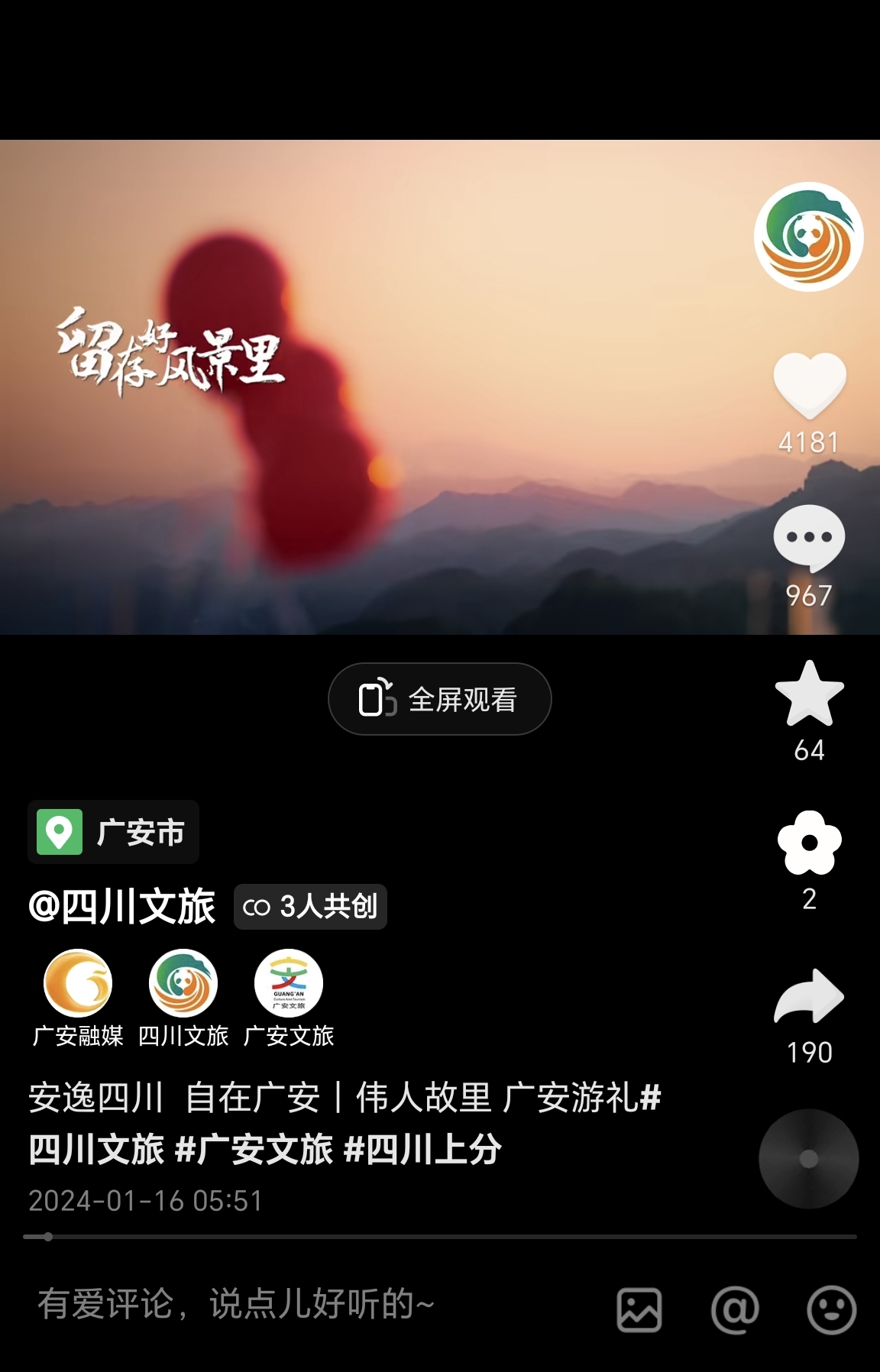The height and width of the screenshot is (1372, 880).
Task: Attach an image to the comment
Action: (639, 1309)
